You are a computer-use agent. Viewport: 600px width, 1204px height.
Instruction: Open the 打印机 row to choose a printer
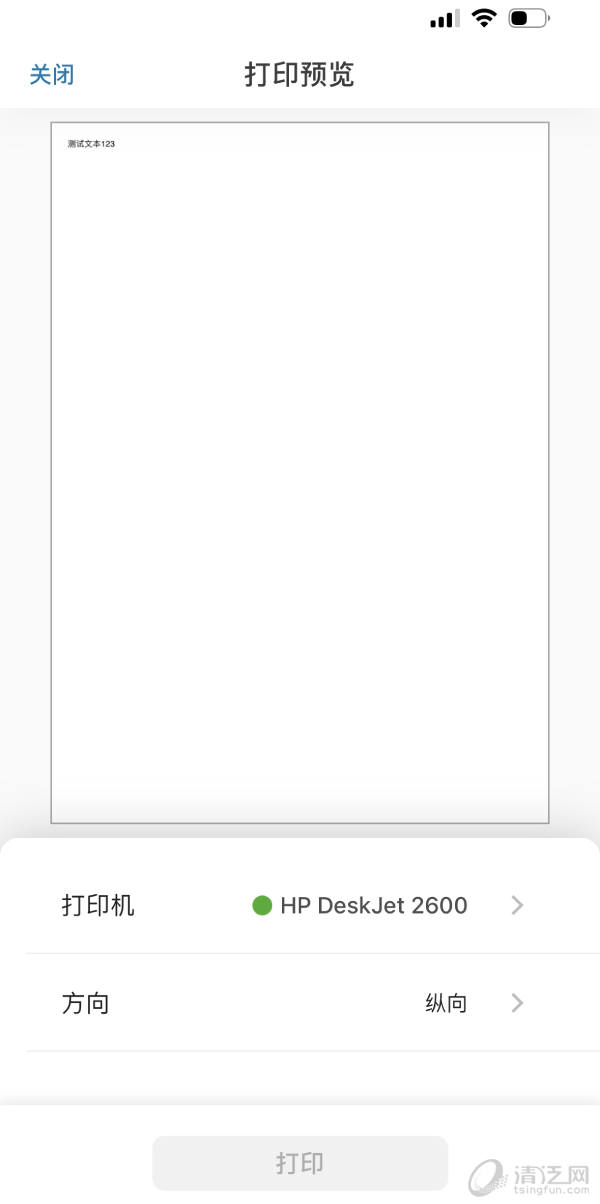pyautogui.click(x=300, y=905)
